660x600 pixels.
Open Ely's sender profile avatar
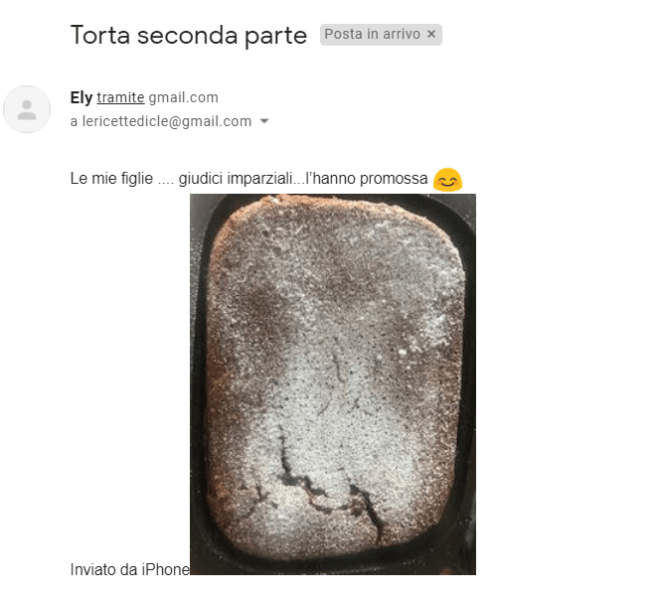27,110
